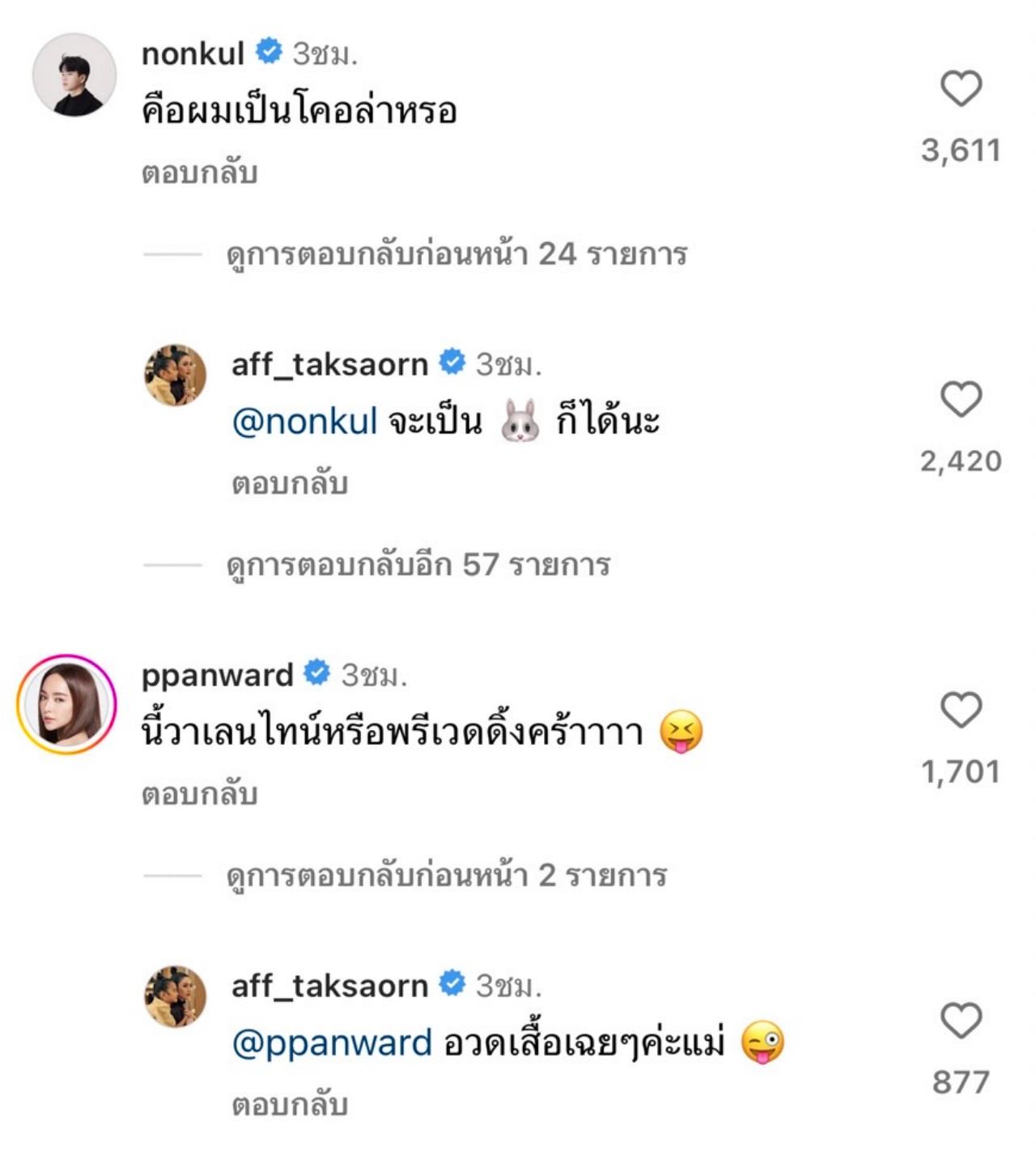The image size is (1036, 1159).
Task: Reply to aff_taksaorn's rabbit emoji comment
Action: (x=289, y=484)
